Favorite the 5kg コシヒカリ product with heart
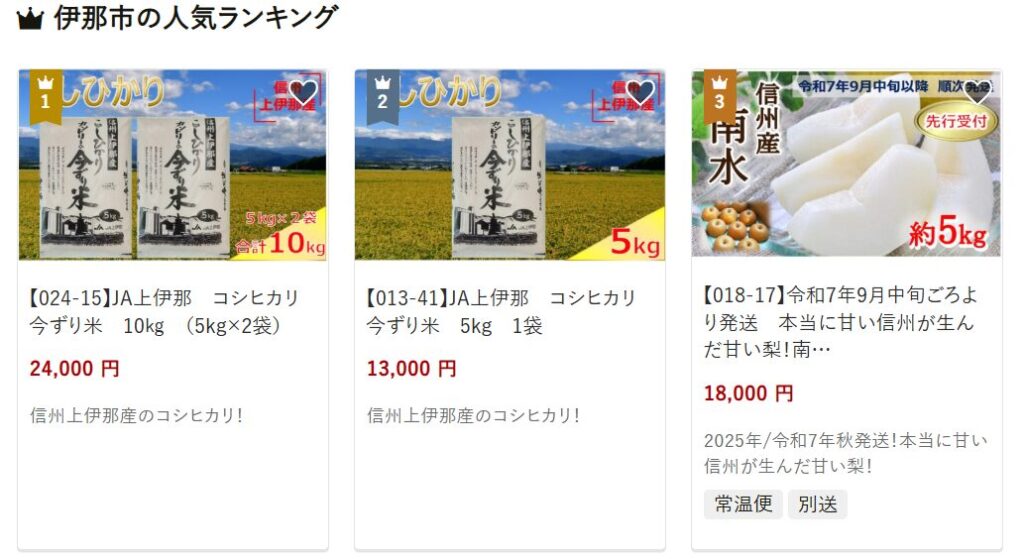Viewport: 1024px width, 559px height. [x=640, y=93]
